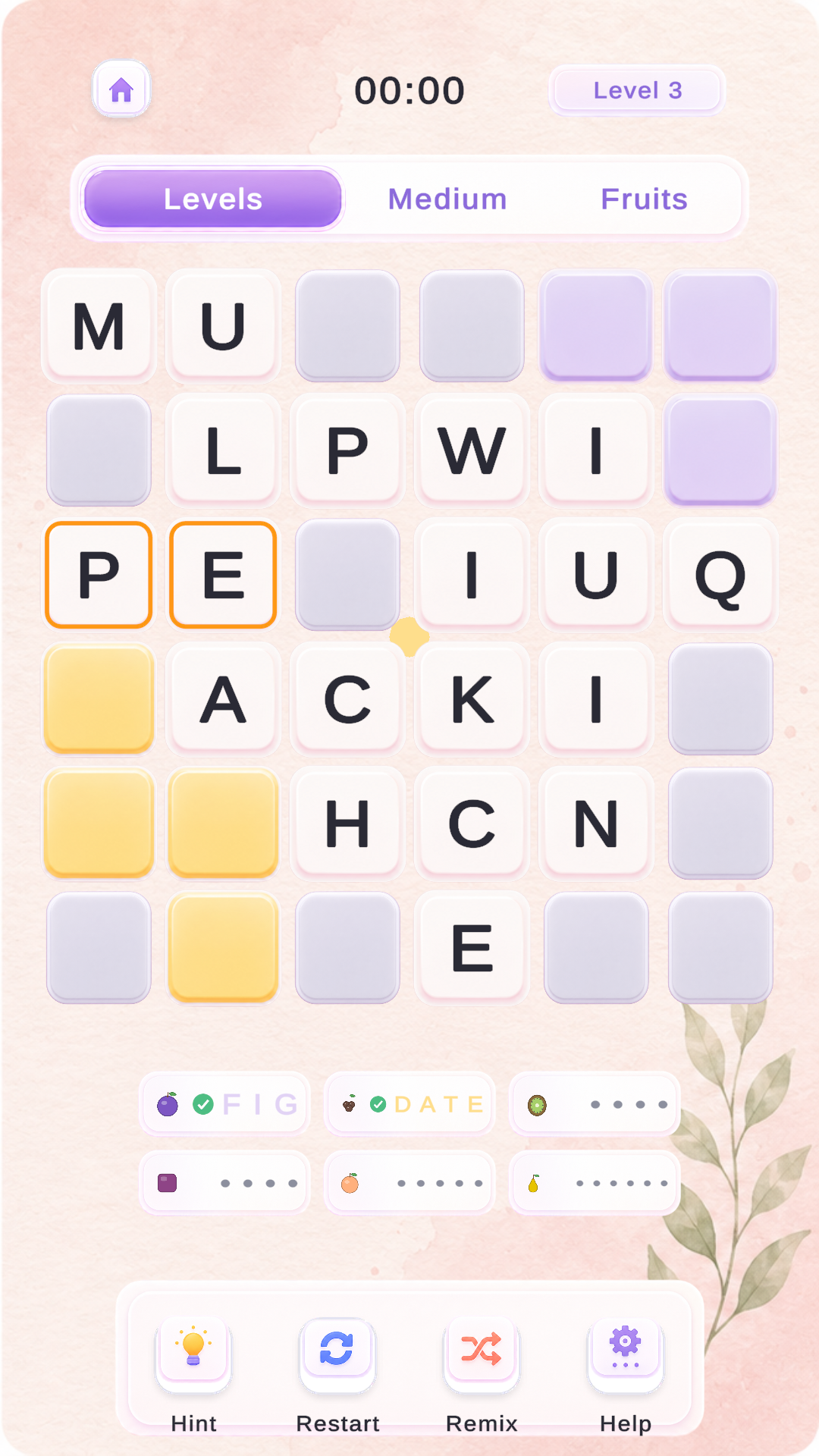This screenshot has height=1456, width=819.
Task: Select the letter L tile
Action: 223,450
